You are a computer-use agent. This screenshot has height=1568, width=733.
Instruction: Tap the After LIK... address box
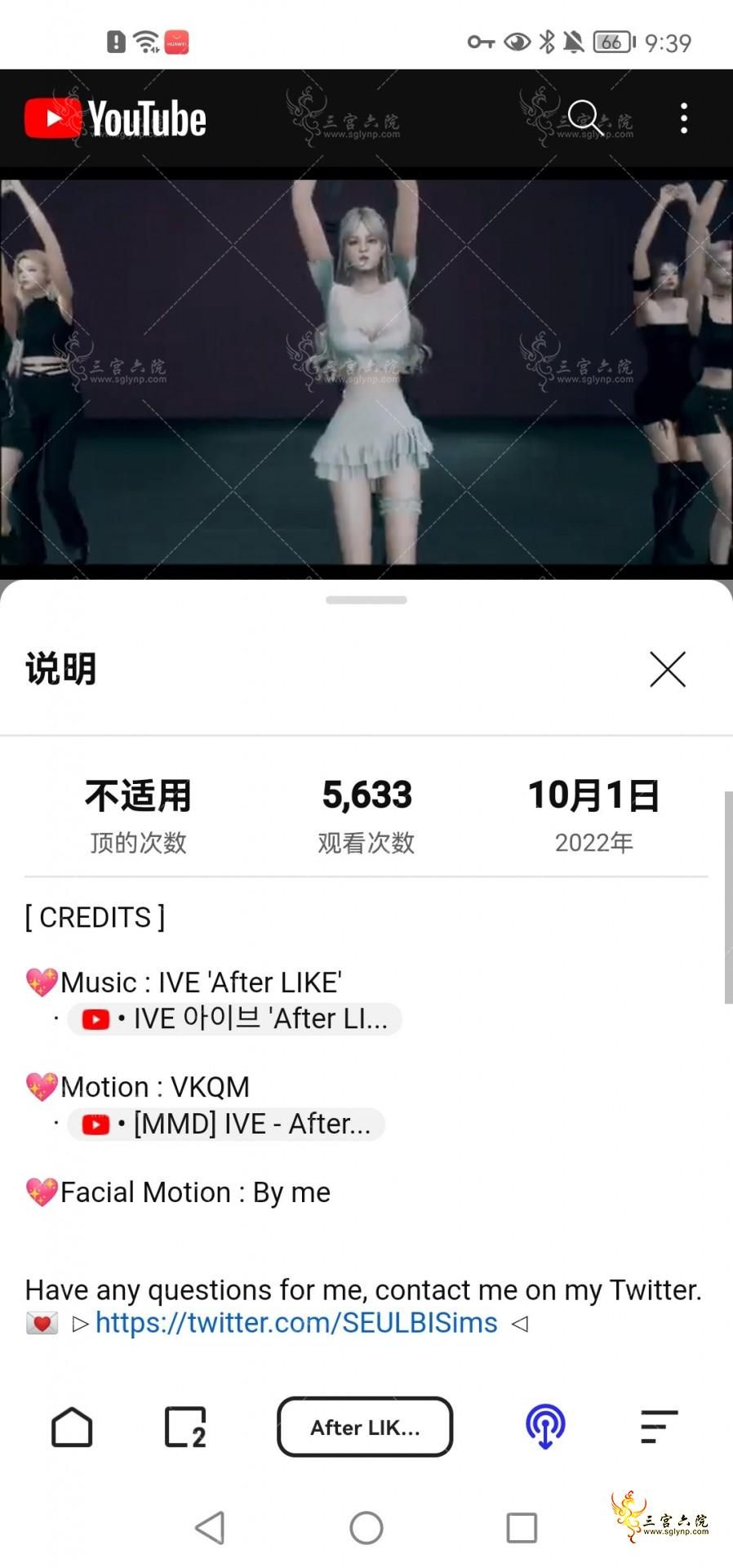point(365,1427)
